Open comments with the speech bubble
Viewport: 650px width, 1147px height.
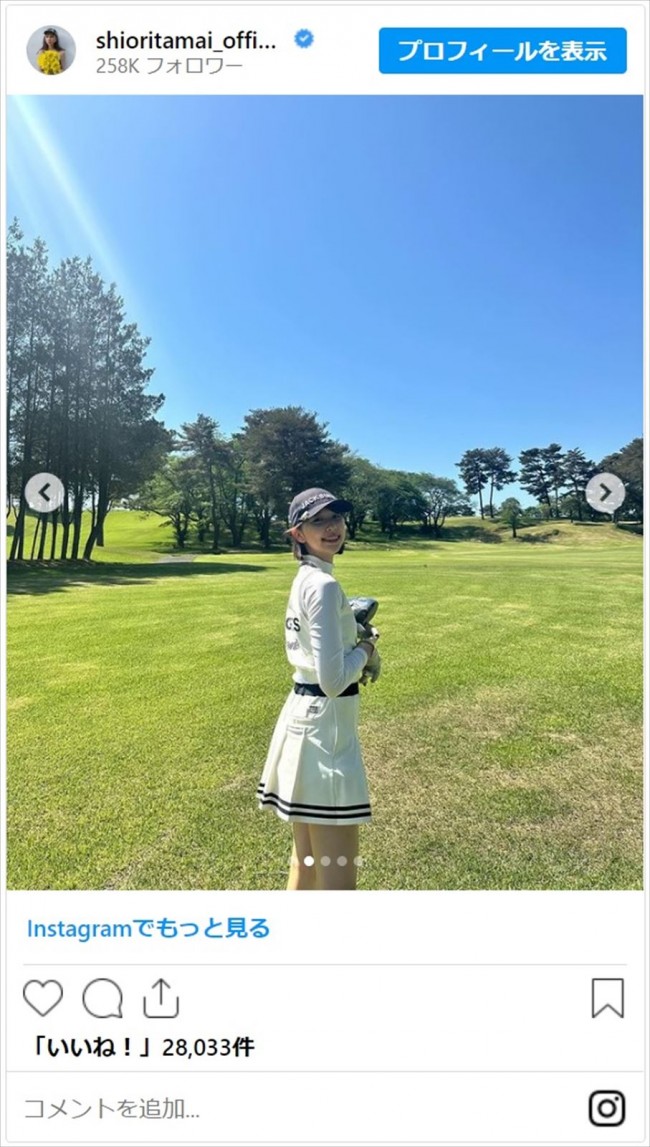[x=102, y=998]
